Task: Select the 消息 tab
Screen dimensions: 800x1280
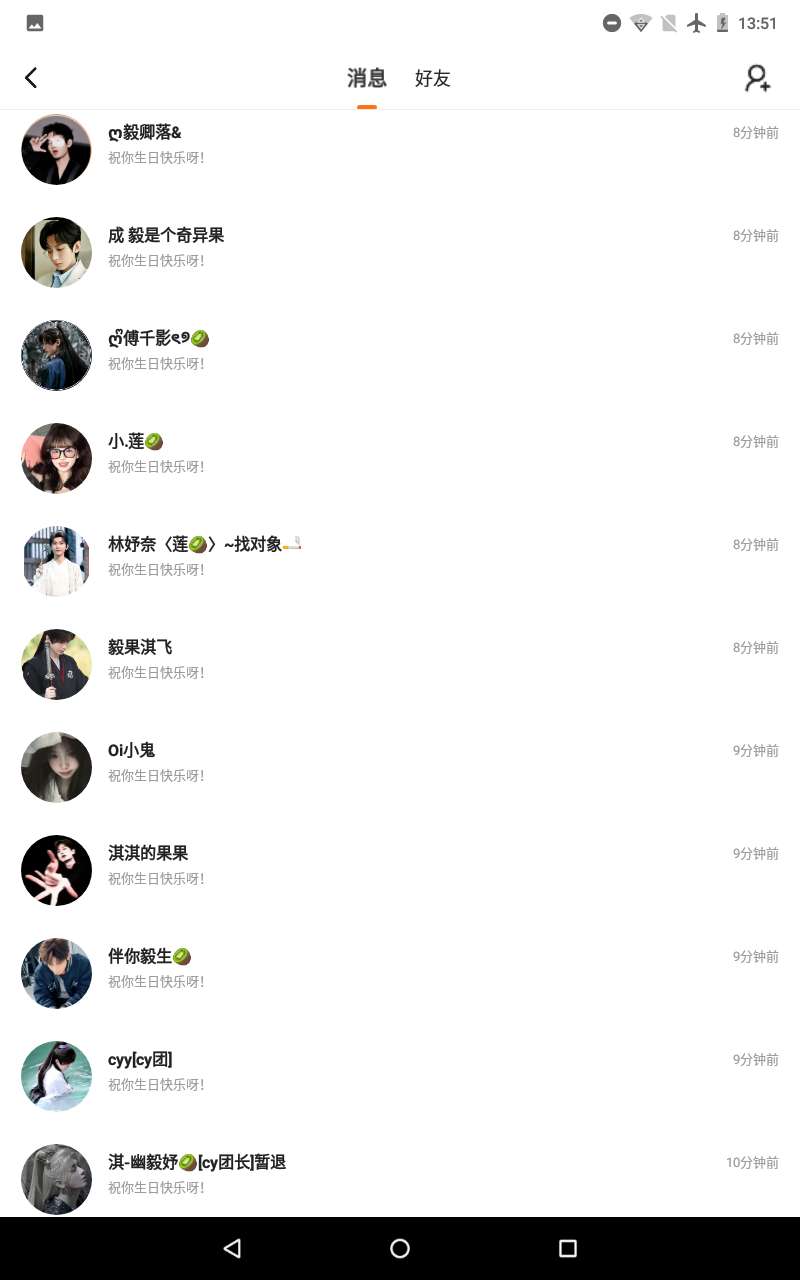Action: 366,78
